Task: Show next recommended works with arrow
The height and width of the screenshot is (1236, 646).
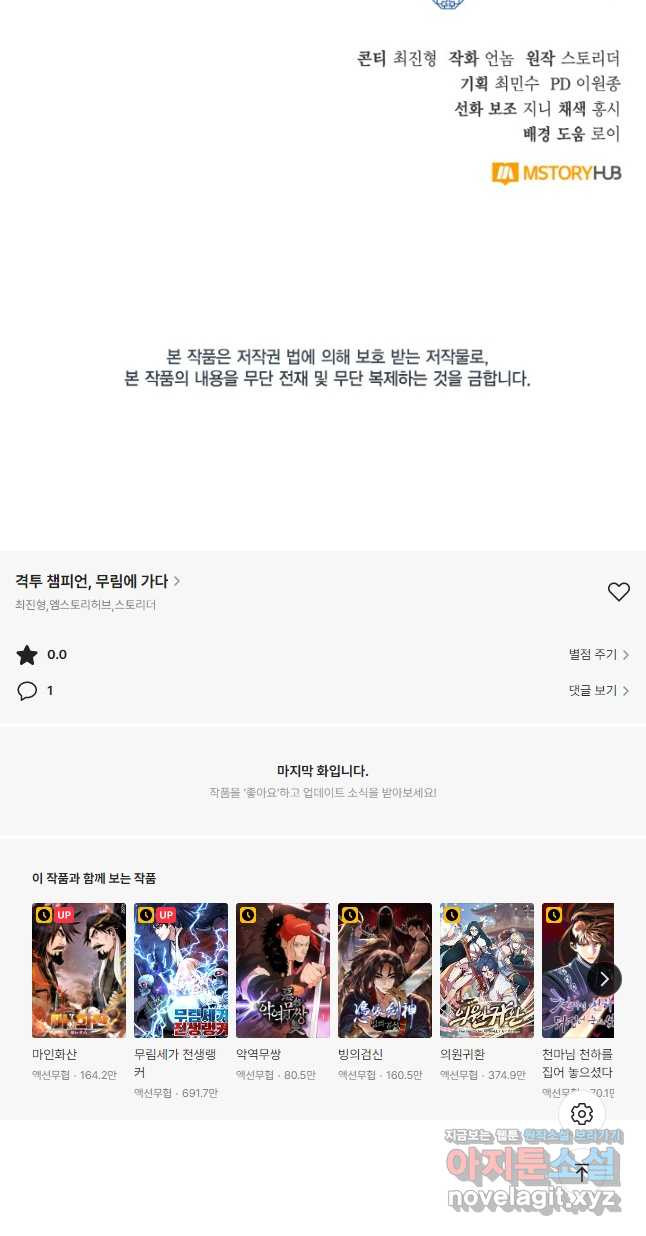Action: coord(604,979)
